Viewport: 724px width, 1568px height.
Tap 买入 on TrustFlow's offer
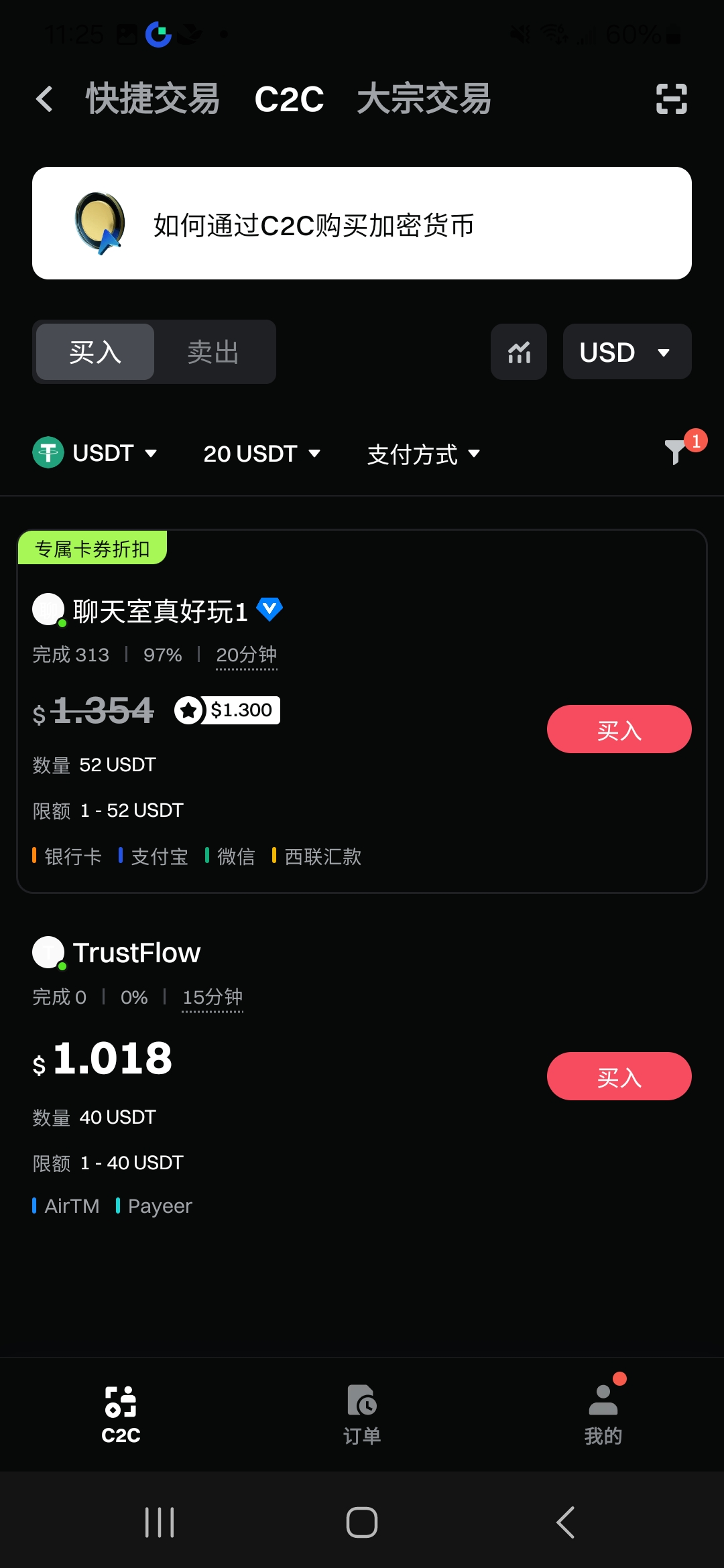pyautogui.click(x=619, y=1076)
